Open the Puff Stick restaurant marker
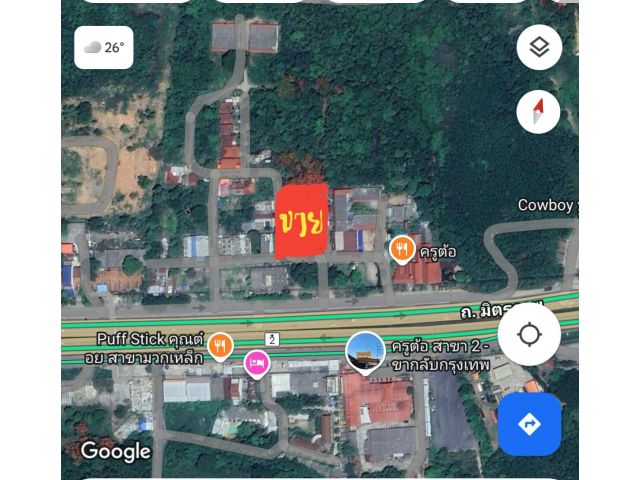The image size is (640, 480). click(220, 346)
